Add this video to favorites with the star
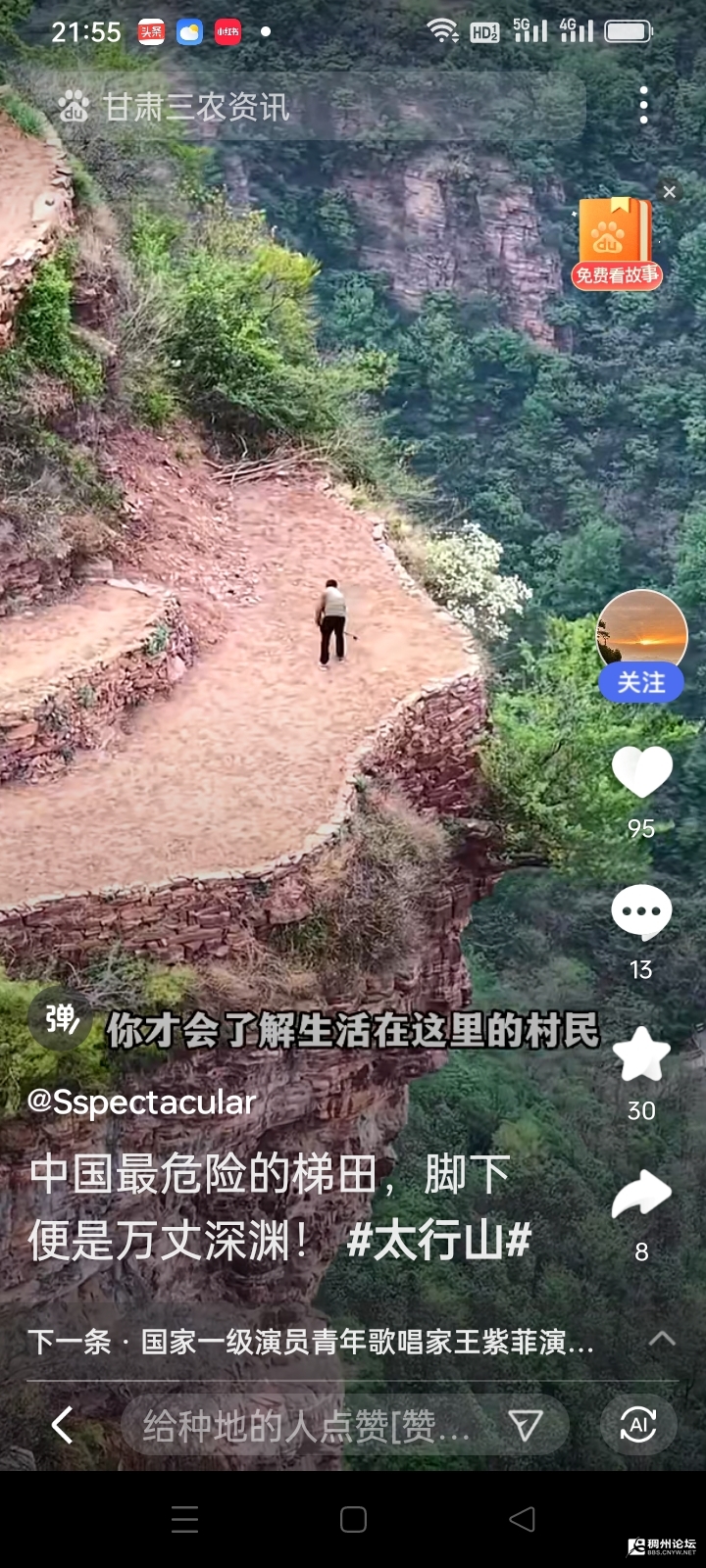Image resolution: width=706 pixels, height=1568 pixels. click(641, 1054)
